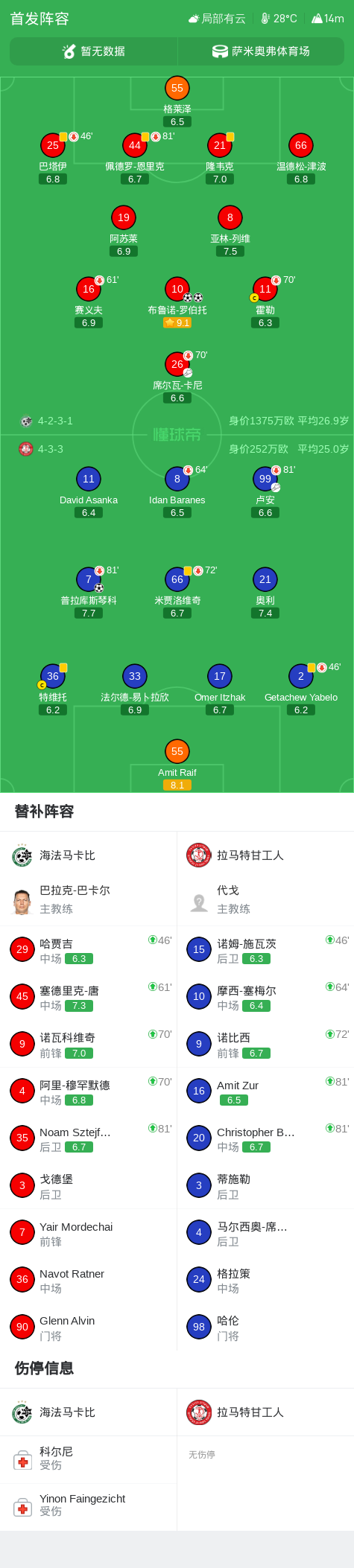
Task: View substitute 诺比西 number 9
Action: pyautogui.click(x=265, y=1044)
